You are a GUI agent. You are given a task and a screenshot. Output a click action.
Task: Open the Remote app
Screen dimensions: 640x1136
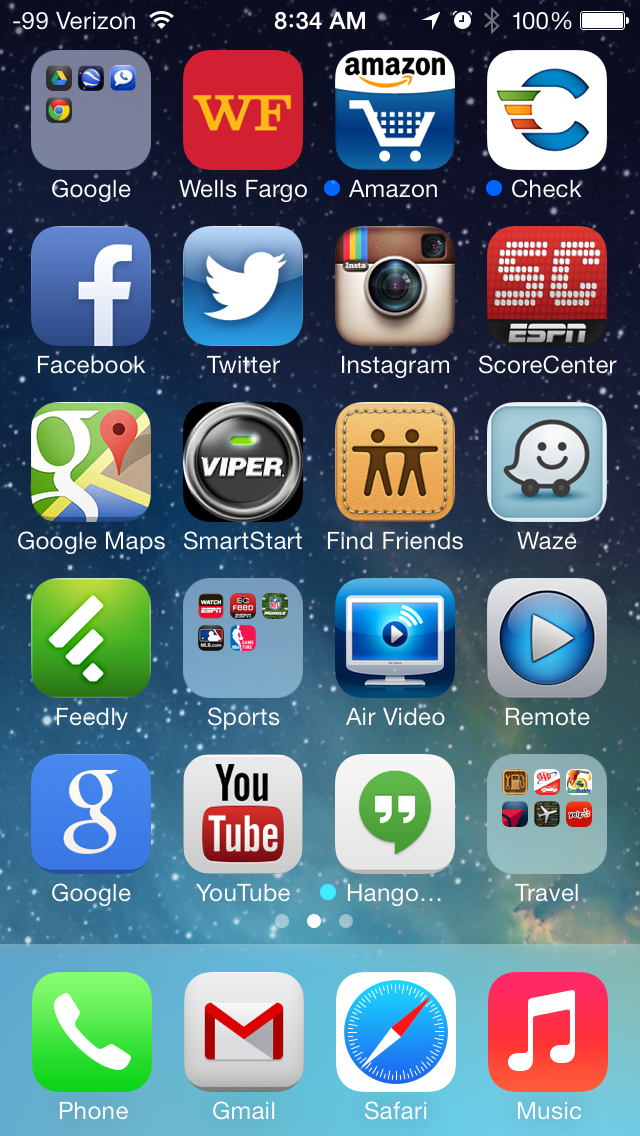coord(547,638)
